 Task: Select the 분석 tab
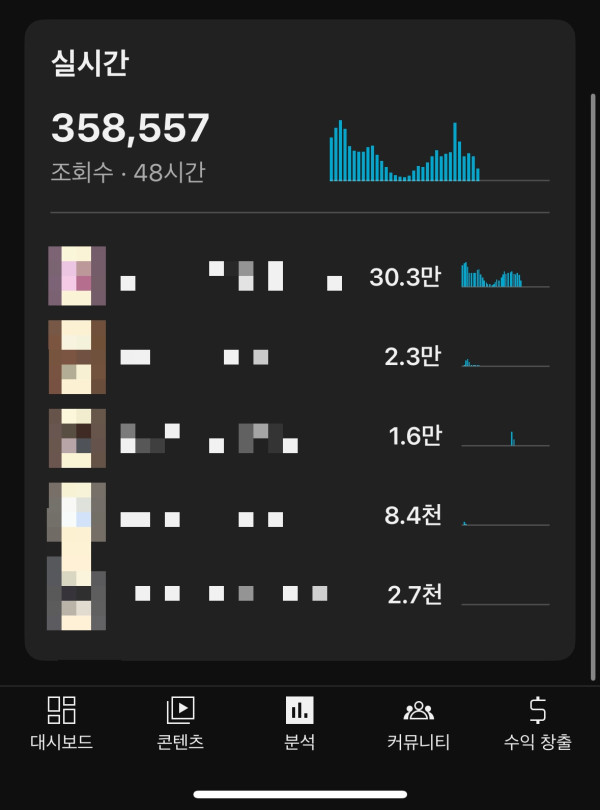[x=299, y=724]
